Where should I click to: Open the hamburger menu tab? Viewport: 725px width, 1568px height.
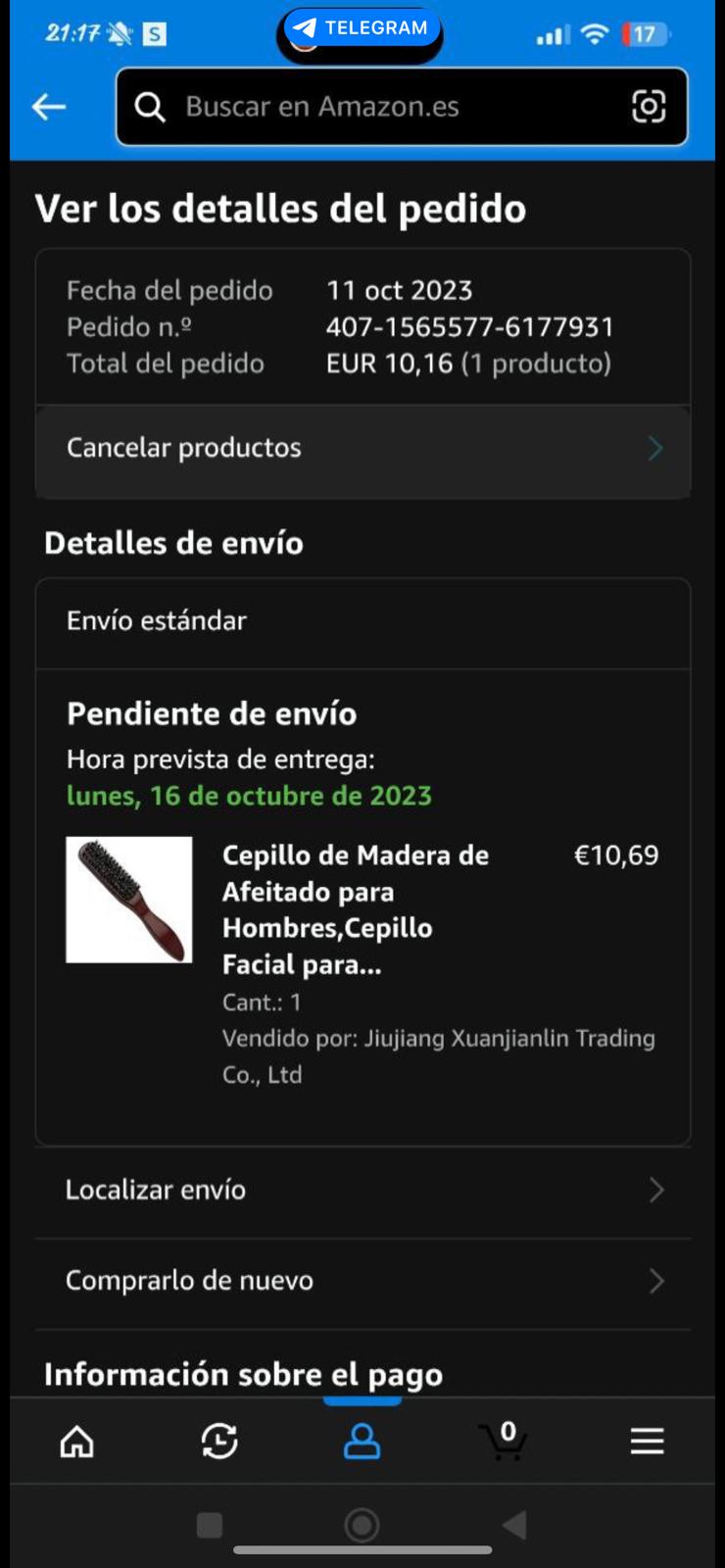pyautogui.click(x=647, y=1442)
